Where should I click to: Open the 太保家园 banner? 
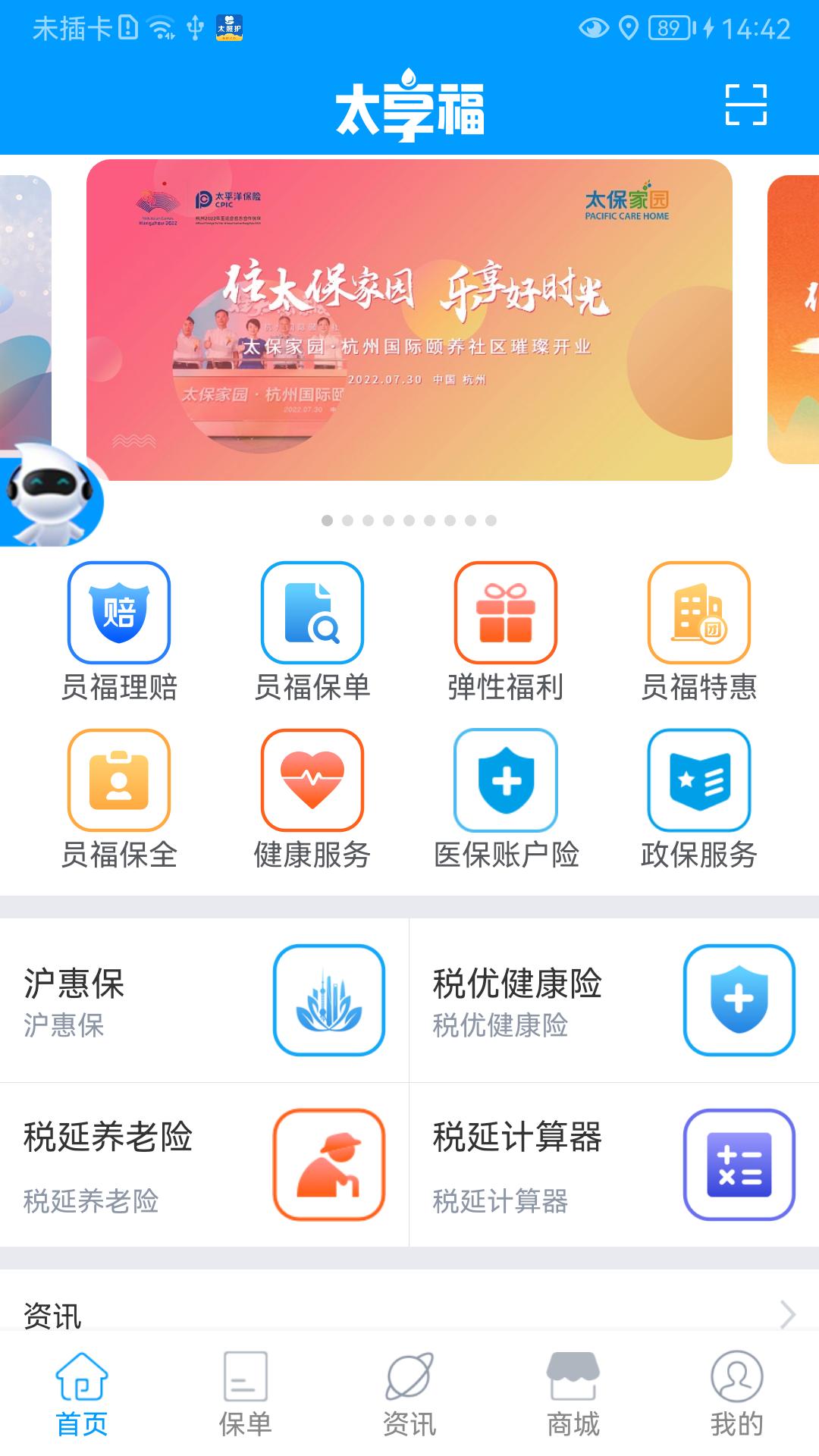point(409,319)
